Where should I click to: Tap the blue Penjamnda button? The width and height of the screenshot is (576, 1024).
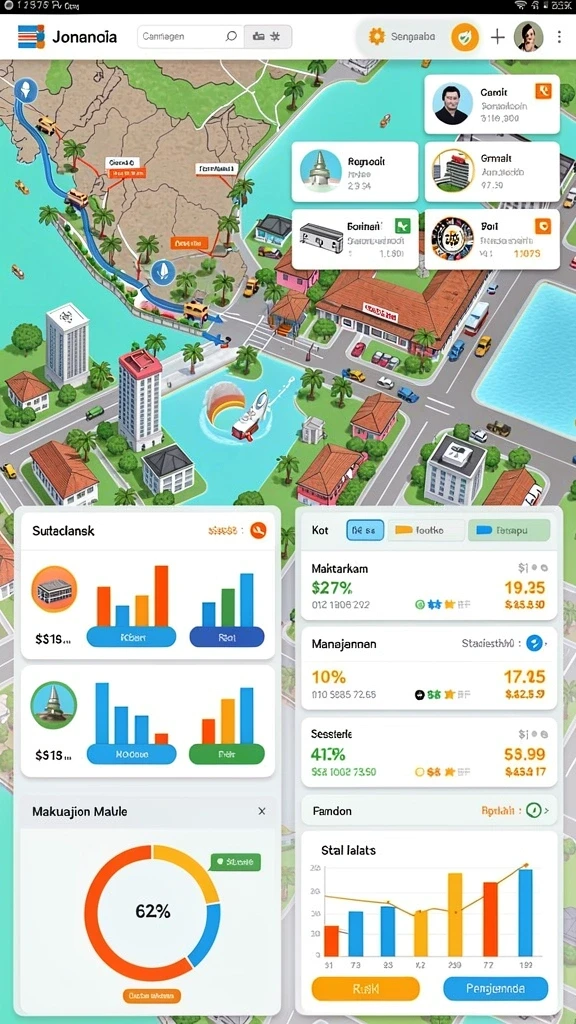coord(495,989)
